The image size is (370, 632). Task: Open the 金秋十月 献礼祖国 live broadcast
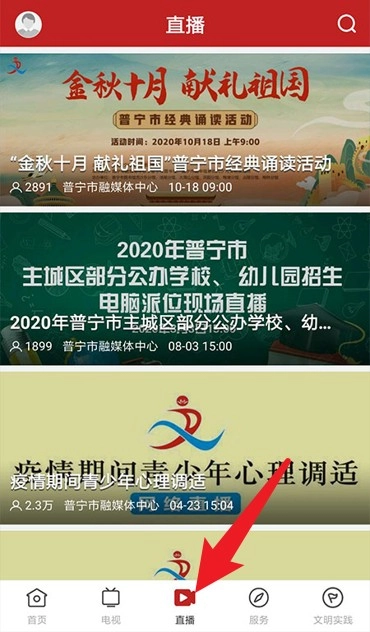click(185, 130)
